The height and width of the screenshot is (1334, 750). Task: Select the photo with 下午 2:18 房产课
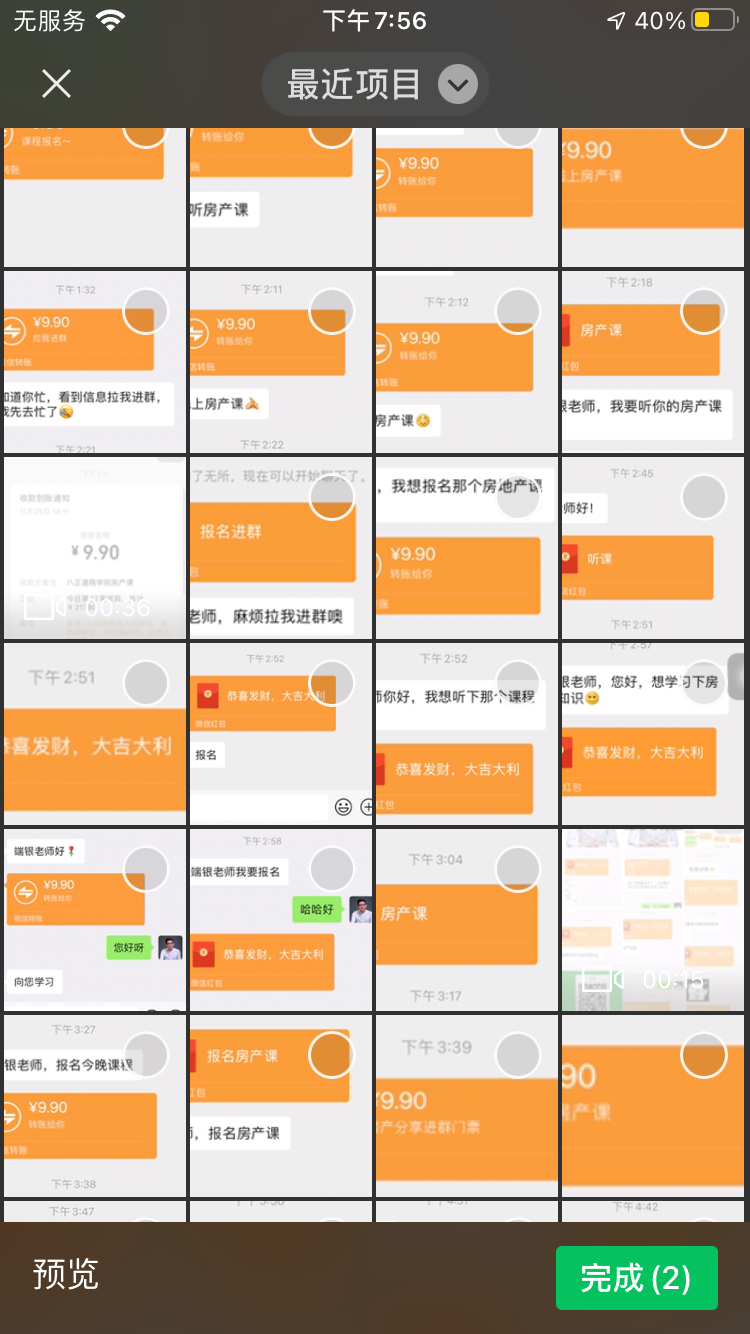click(703, 312)
